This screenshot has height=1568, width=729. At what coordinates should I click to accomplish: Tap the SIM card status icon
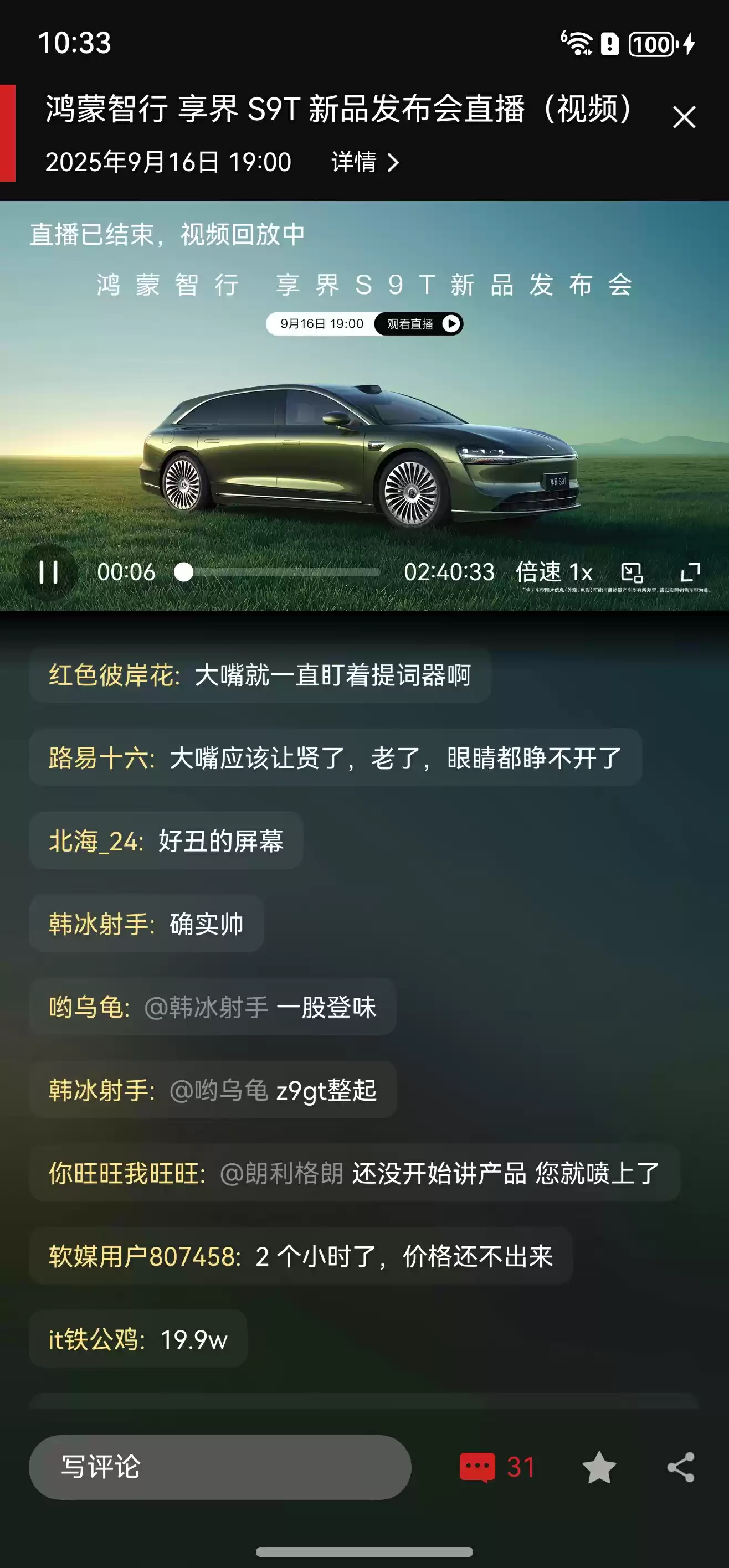612,44
